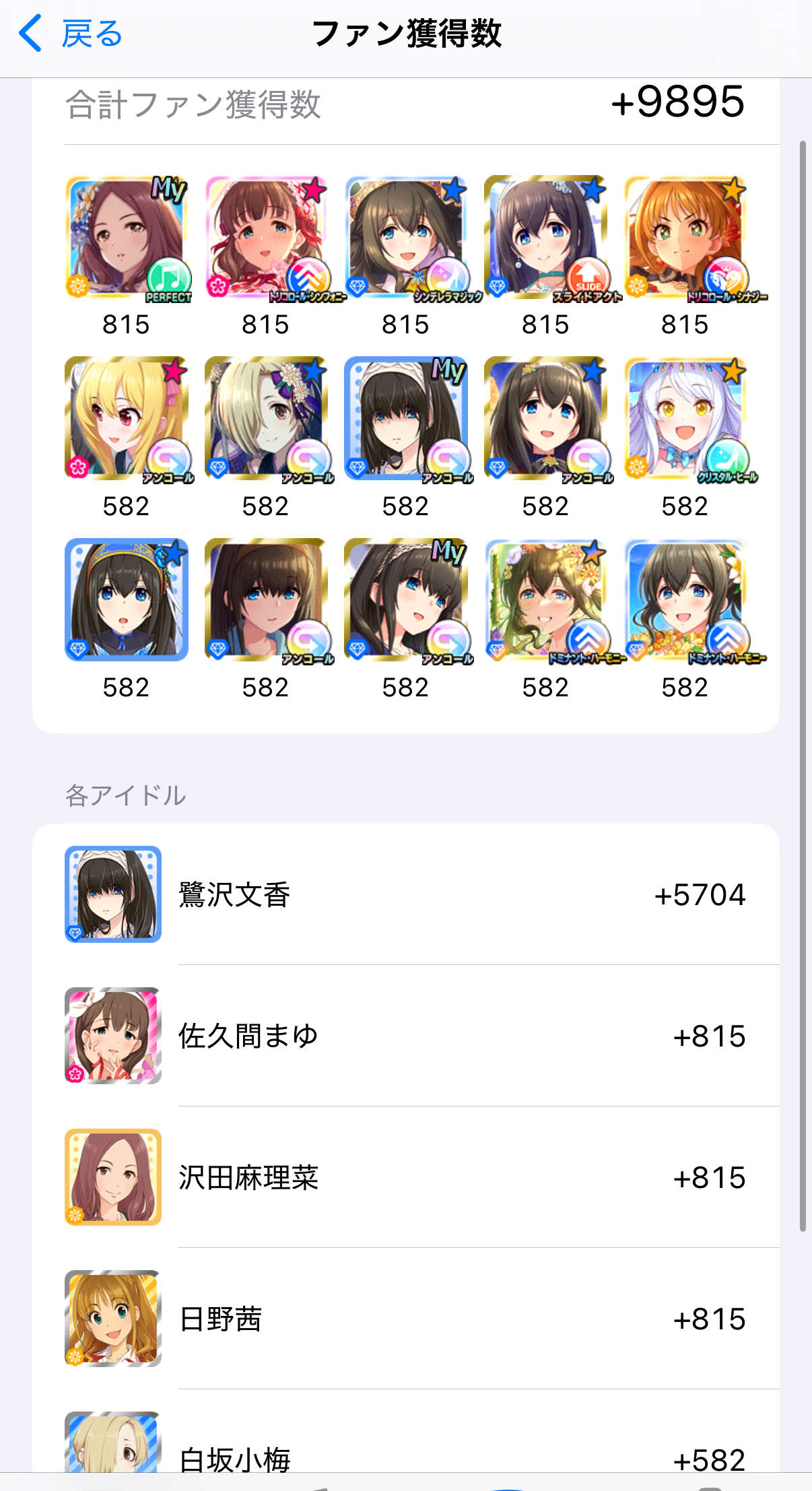Screen dimensions: 812x1491
Task: Open the 鷺沢文香 idol row
Action: pyautogui.click(x=406, y=894)
